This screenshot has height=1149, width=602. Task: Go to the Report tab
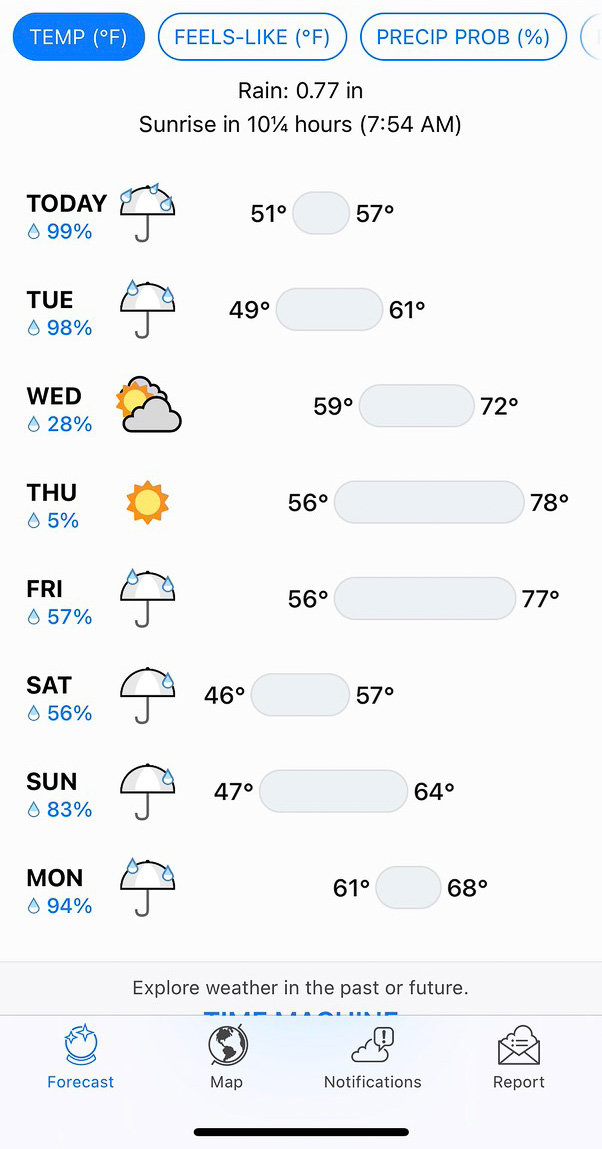tap(519, 1058)
